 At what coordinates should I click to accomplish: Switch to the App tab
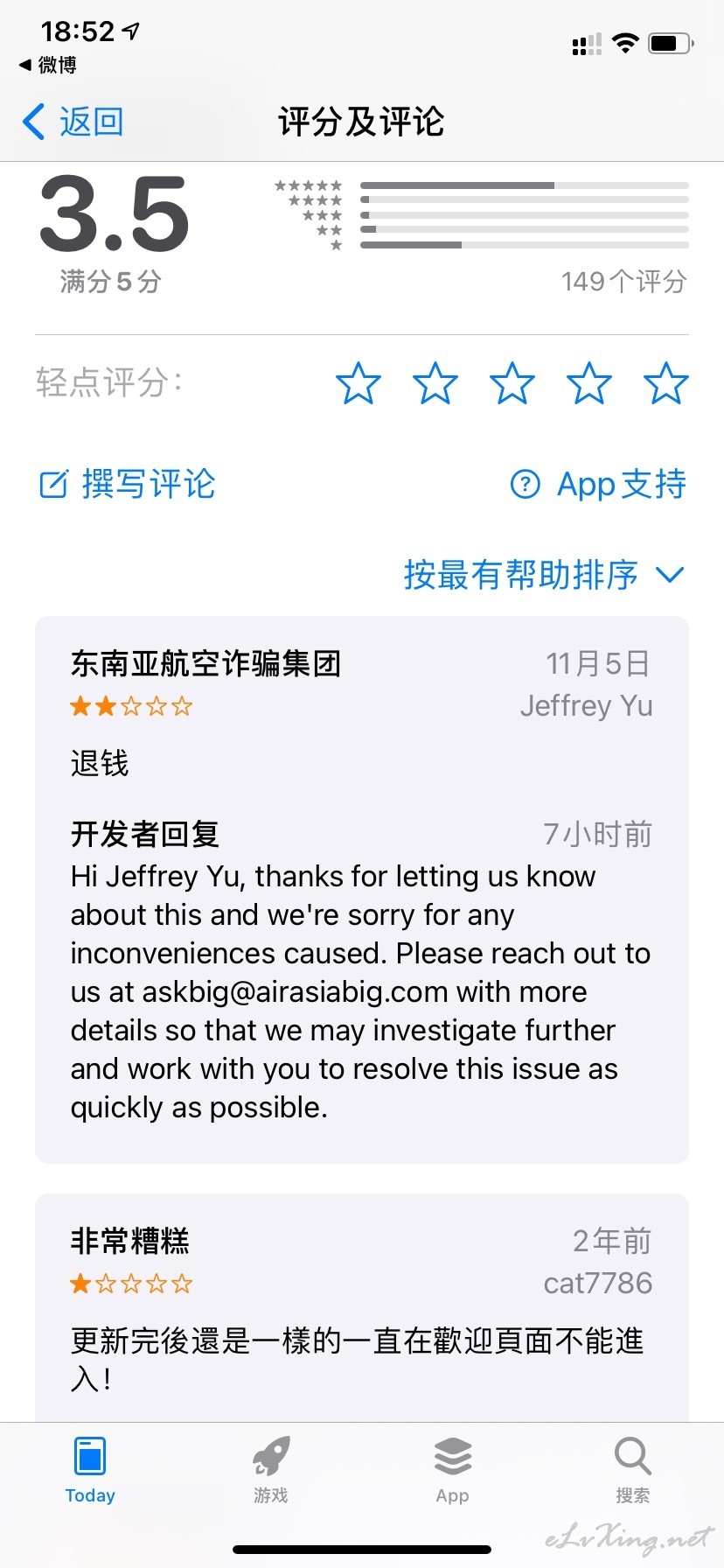[x=452, y=1470]
